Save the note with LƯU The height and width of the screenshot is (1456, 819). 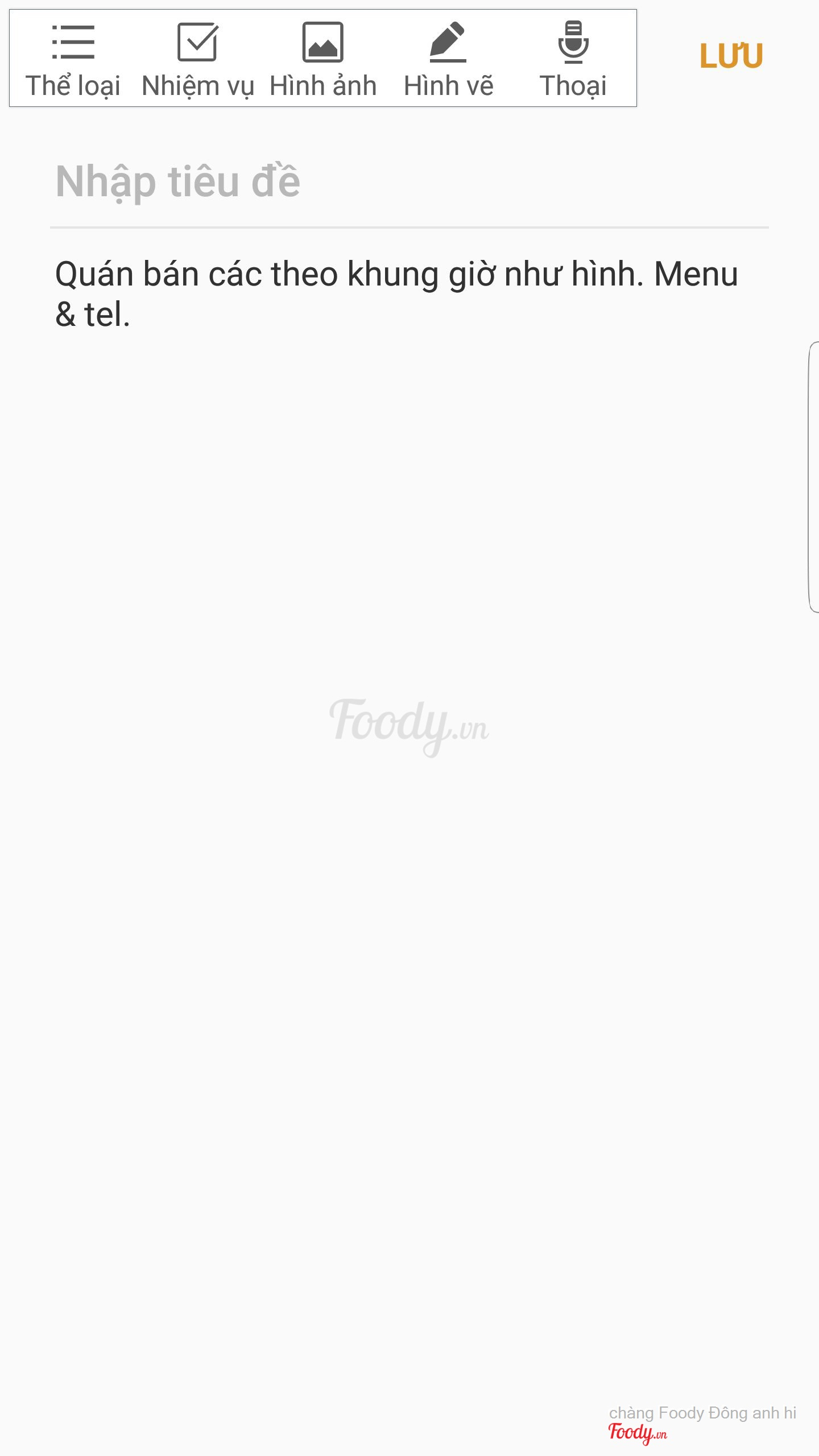(731, 56)
